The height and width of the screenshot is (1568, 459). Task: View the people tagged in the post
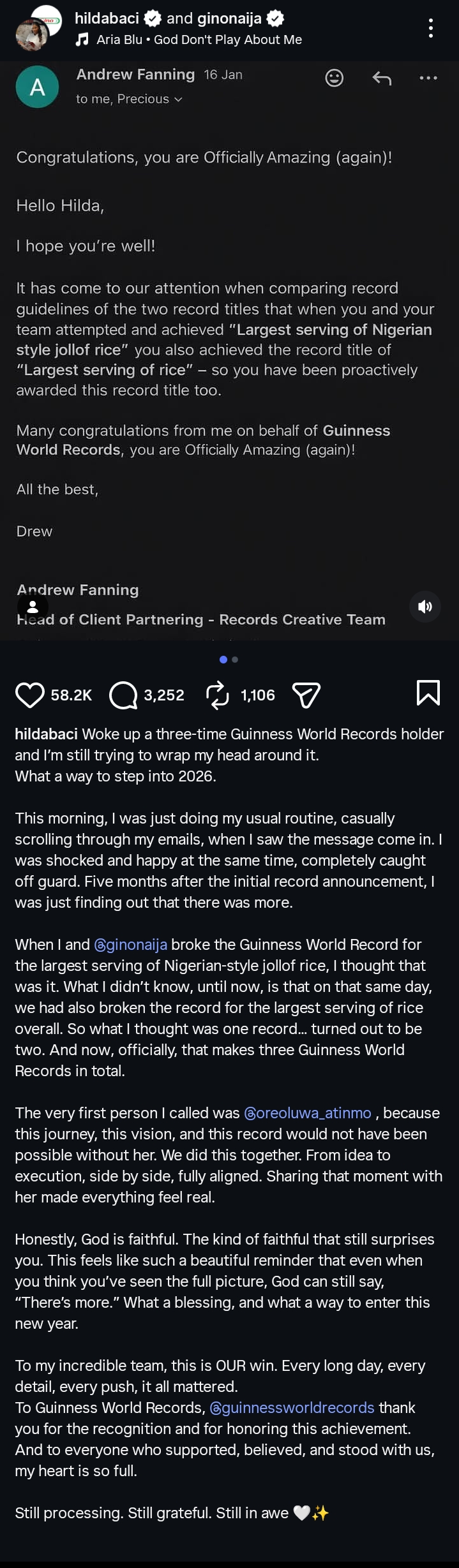(x=33, y=606)
